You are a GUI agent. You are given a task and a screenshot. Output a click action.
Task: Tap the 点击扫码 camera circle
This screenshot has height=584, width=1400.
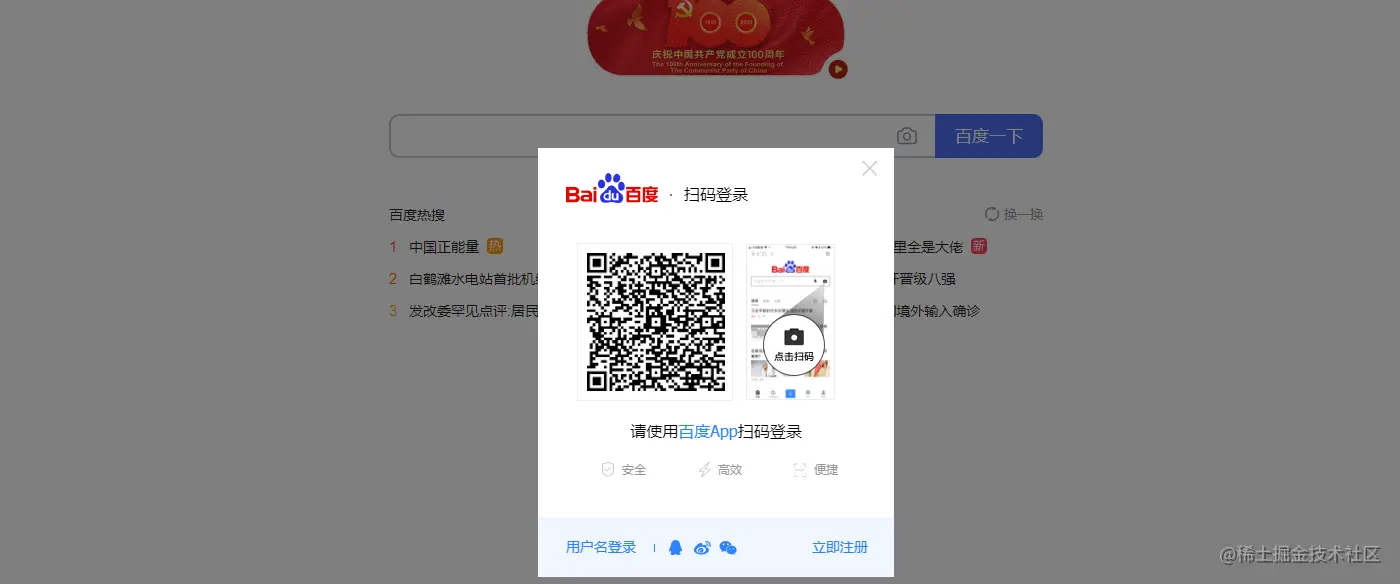[793, 344]
